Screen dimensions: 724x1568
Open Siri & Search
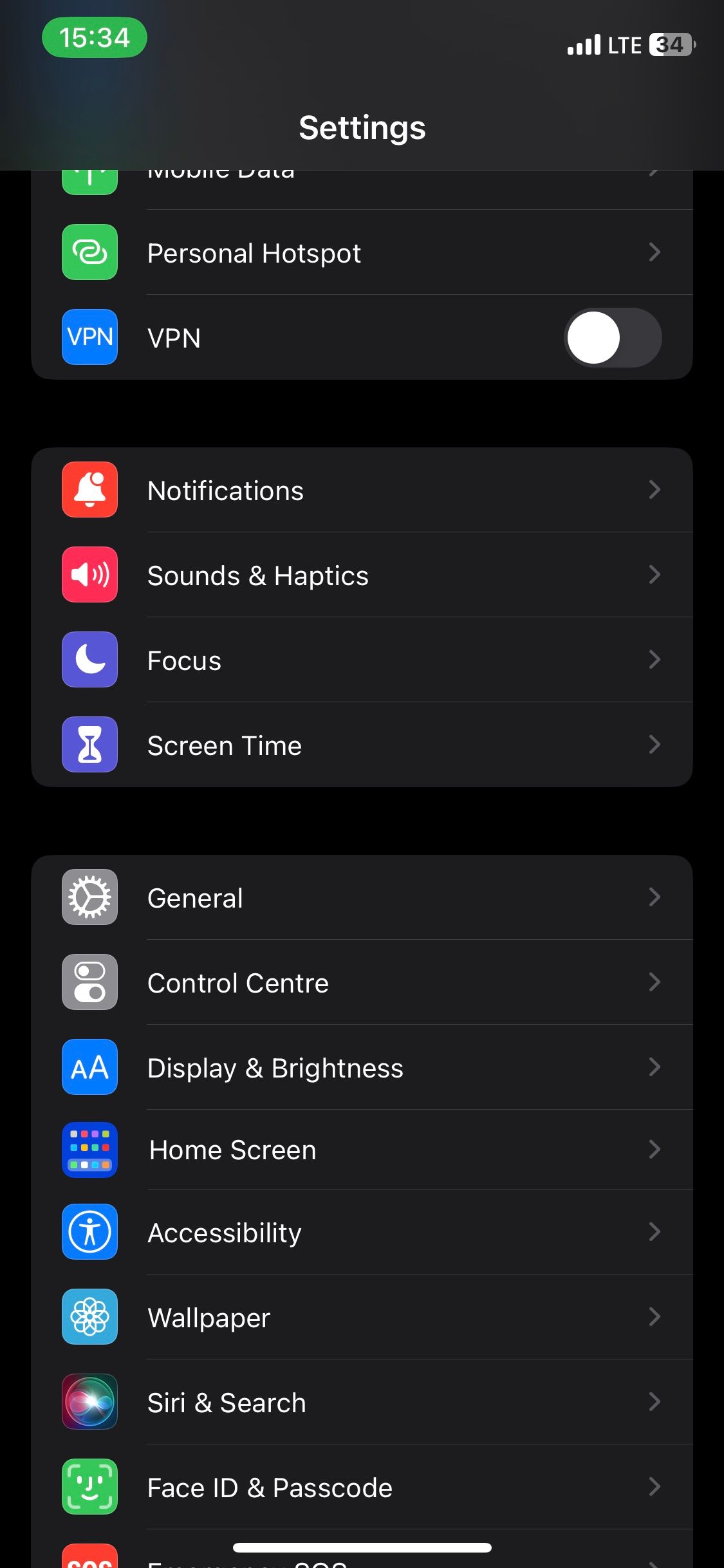tap(360, 1402)
